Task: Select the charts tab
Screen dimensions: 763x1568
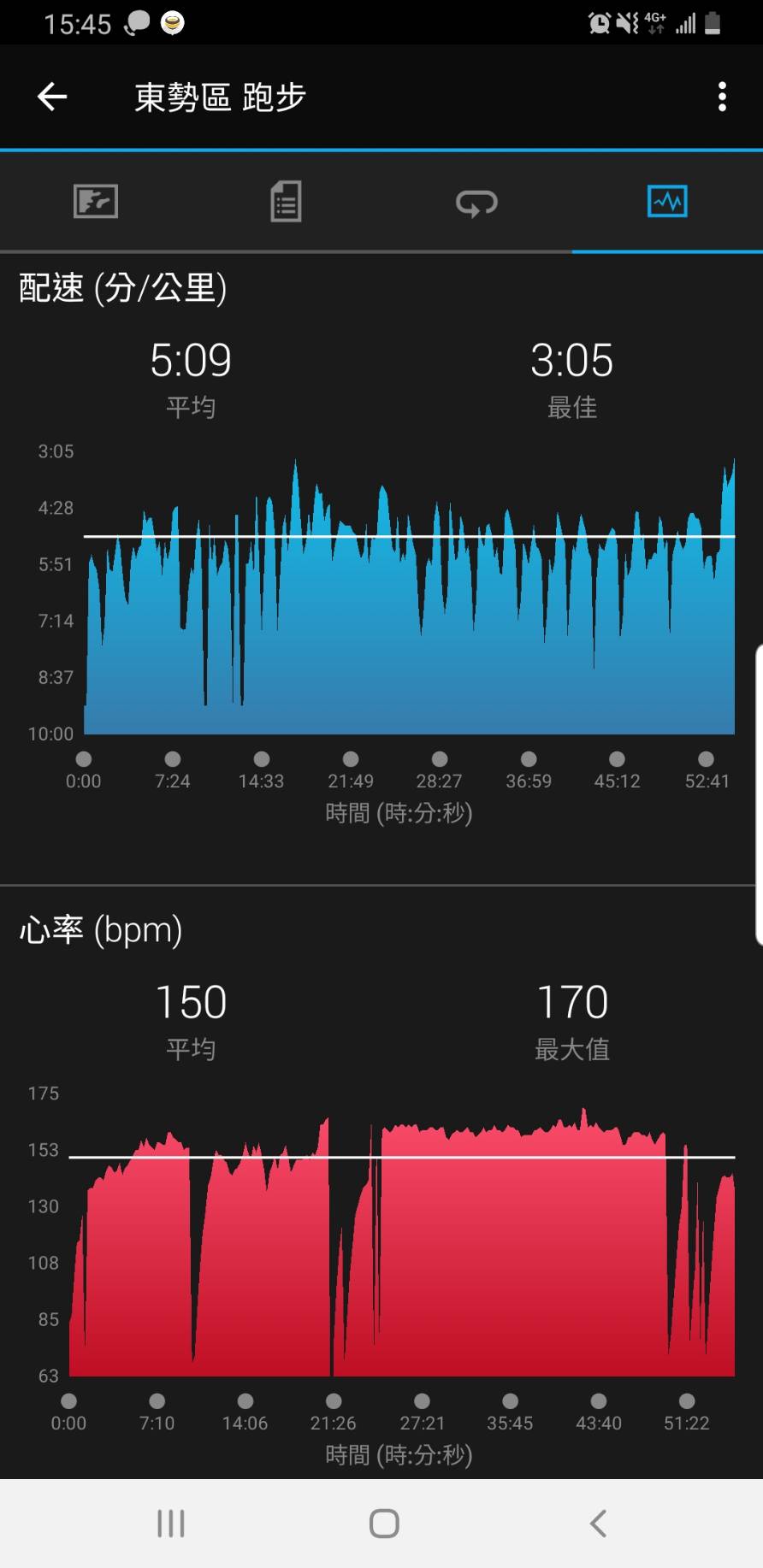Action: [667, 202]
